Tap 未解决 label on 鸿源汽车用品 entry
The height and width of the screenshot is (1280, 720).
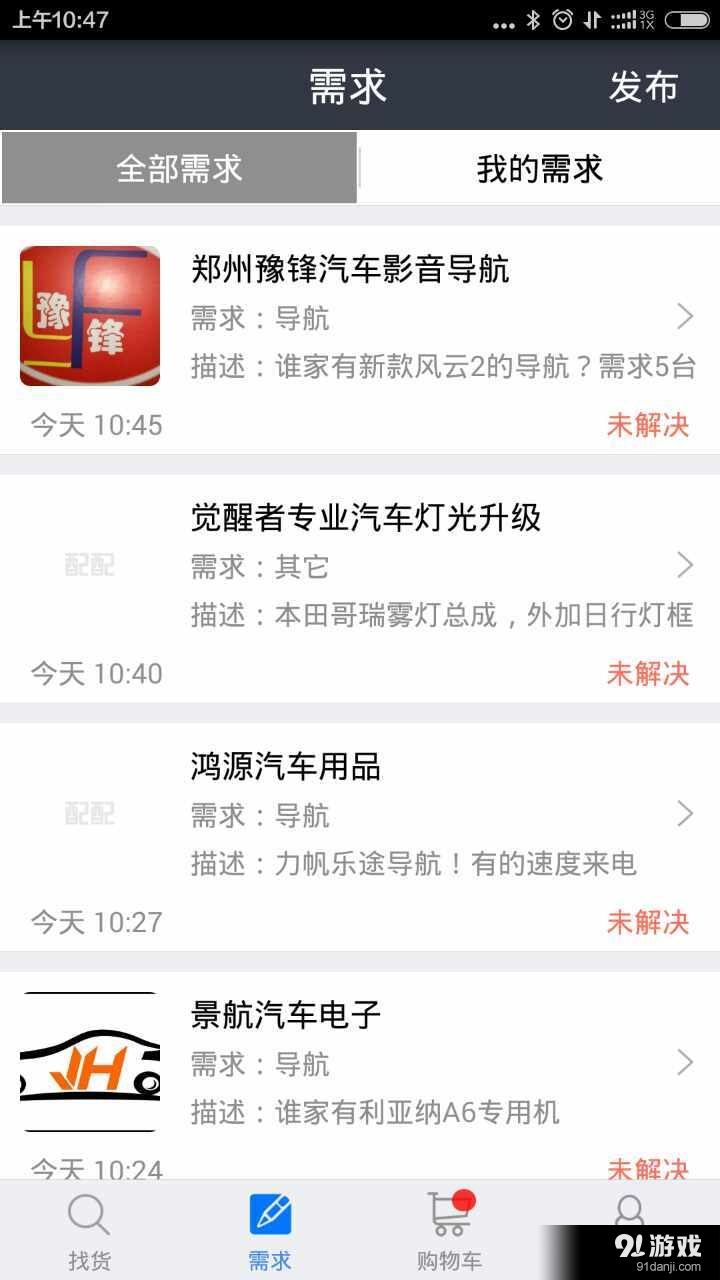point(650,922)
